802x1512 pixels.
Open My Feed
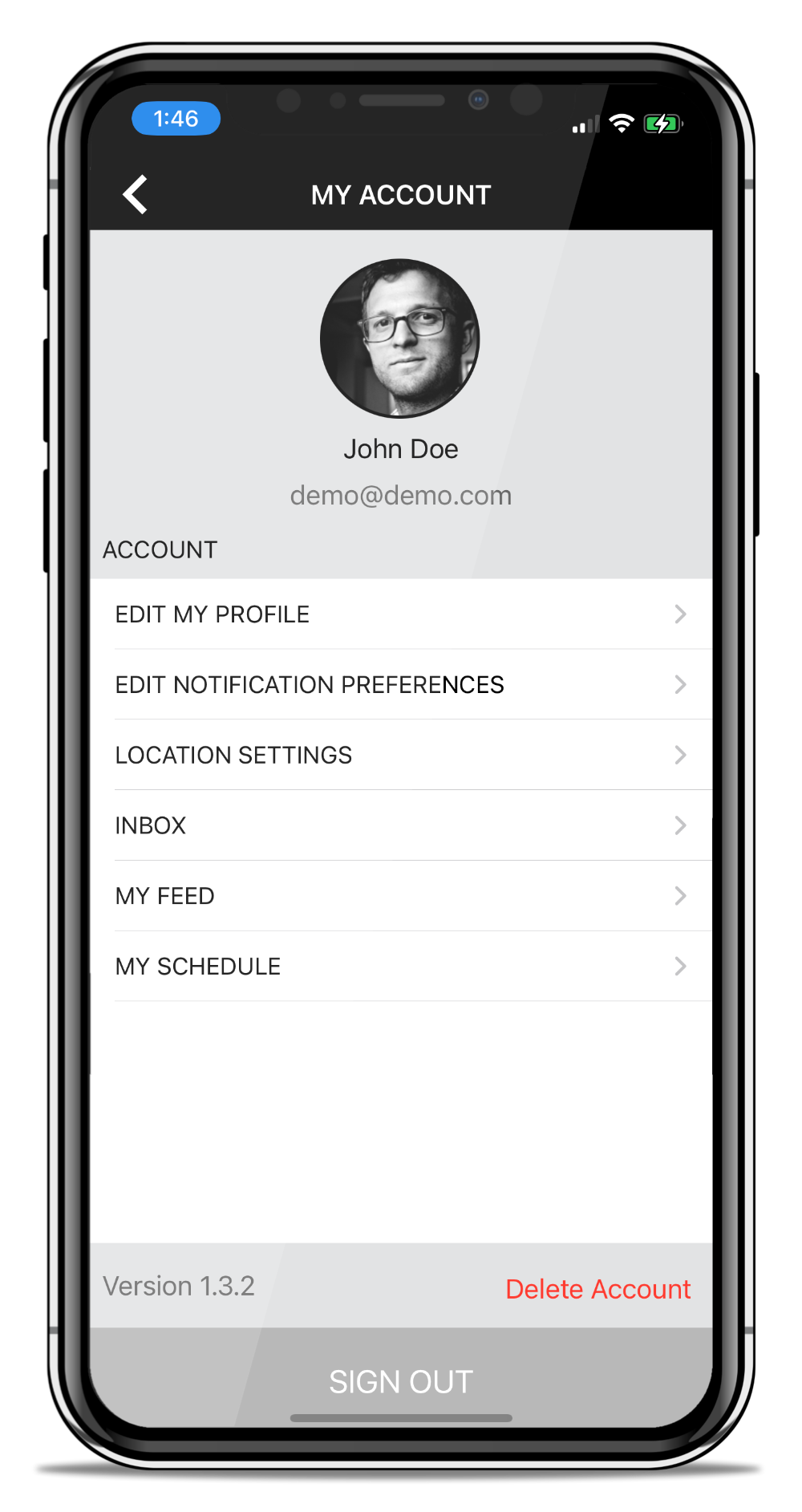(401, 896)
